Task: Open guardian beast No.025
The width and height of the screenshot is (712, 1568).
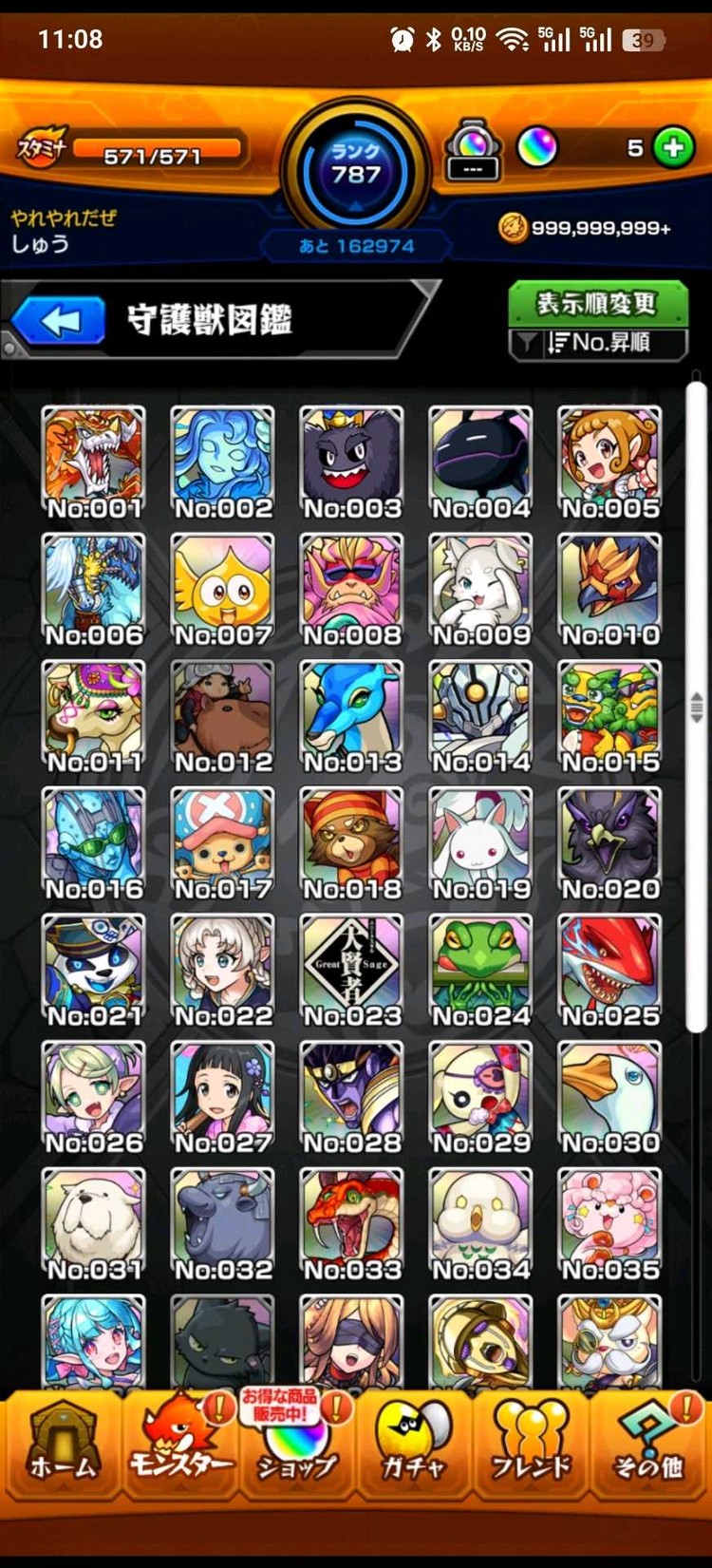Action: click(x=609, y=971)
